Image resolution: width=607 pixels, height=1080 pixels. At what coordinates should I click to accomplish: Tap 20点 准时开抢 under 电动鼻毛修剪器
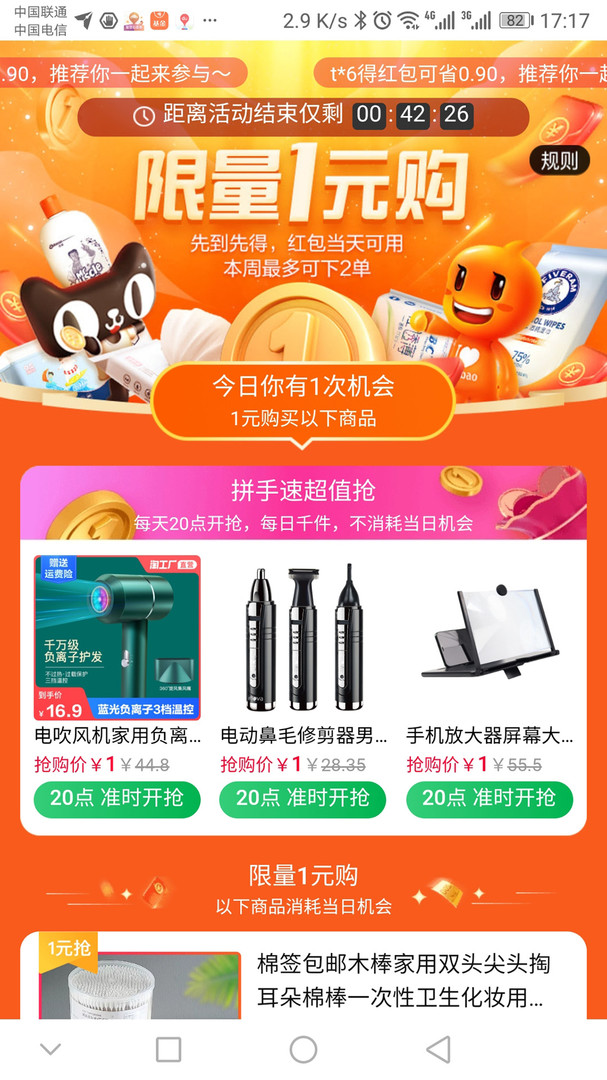pos(303,798)
